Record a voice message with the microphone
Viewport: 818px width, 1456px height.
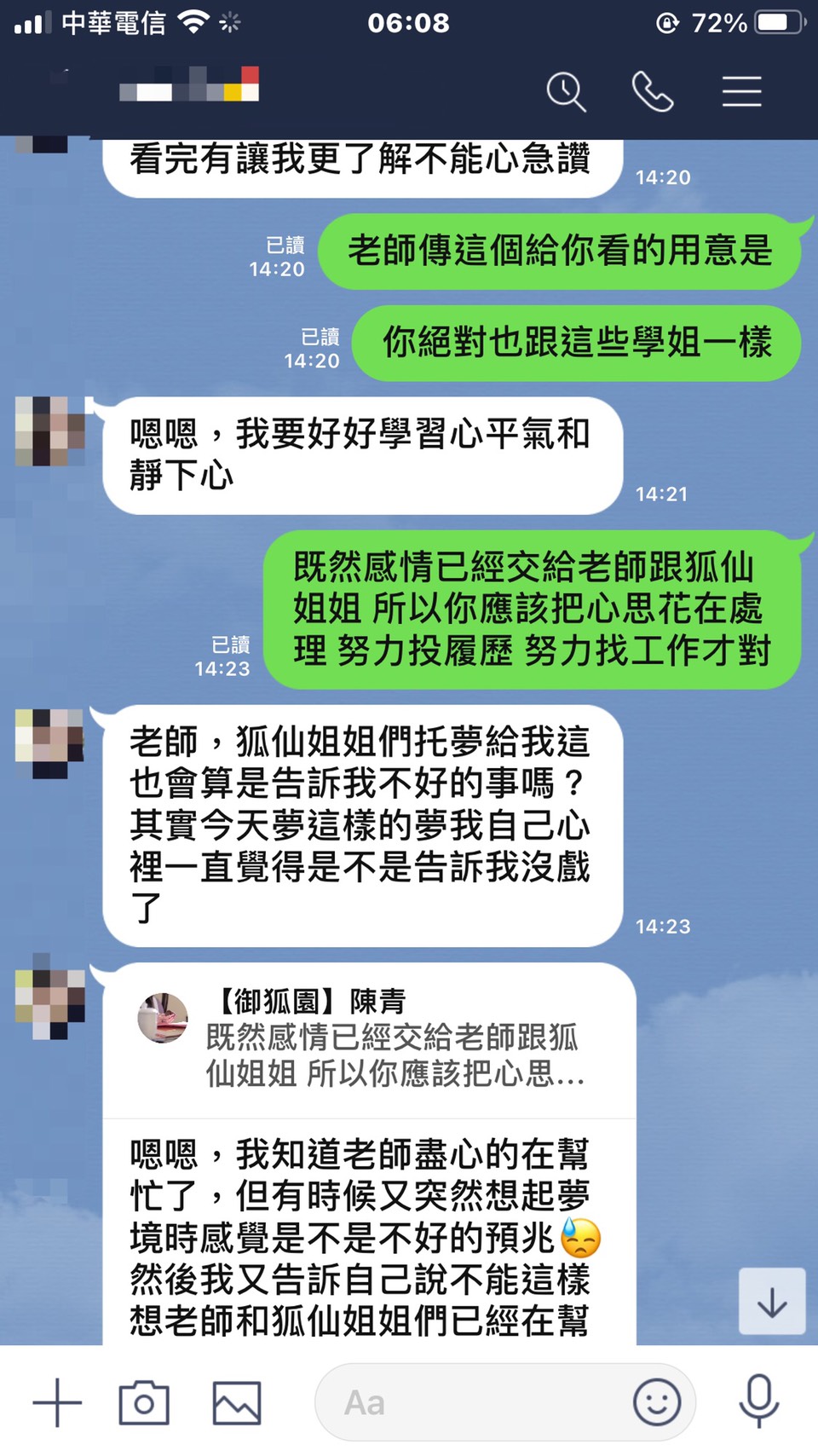(x=758, y=1401)
